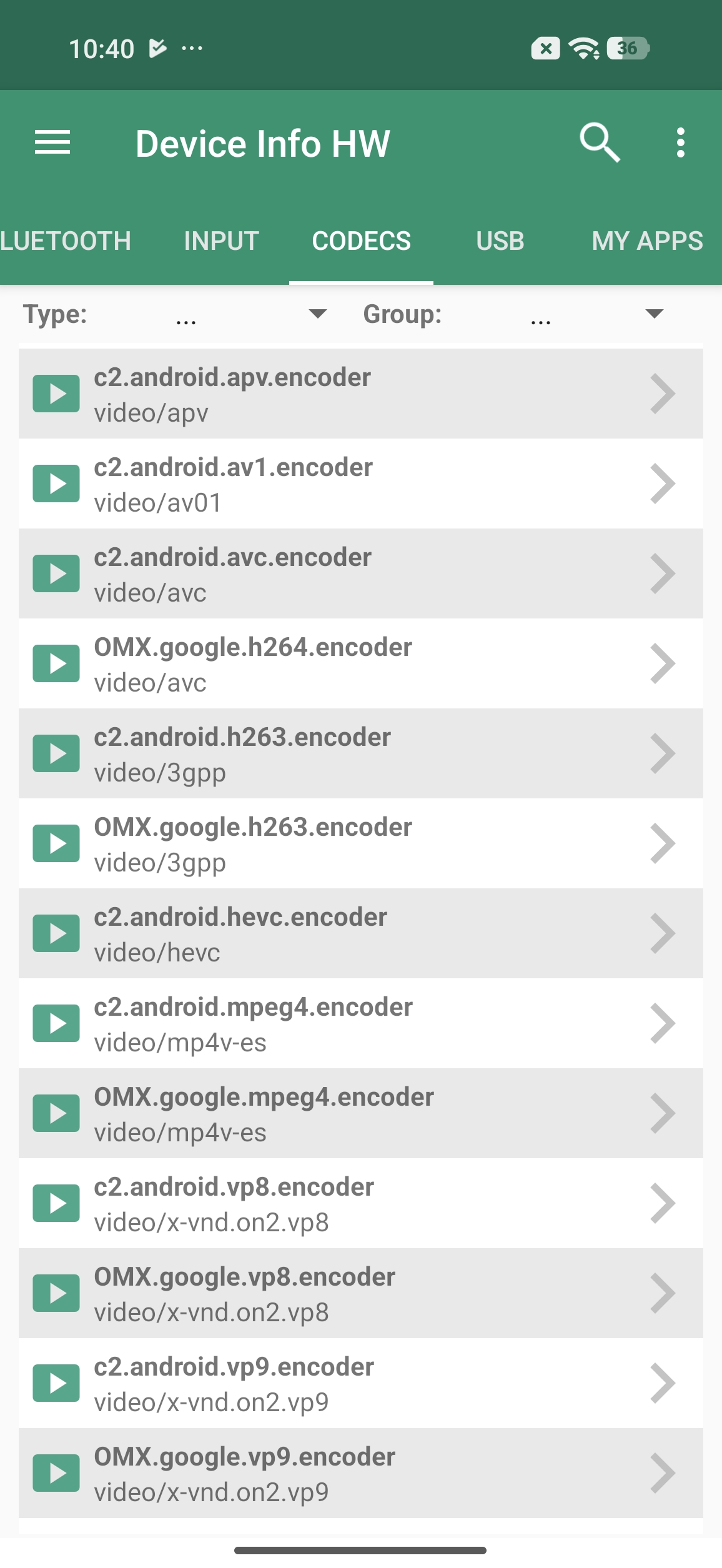Viewport: 722px width, 1568px height.
Task: View the c2.android.hevc.encoder codec
Action: (x=360, y=934)
